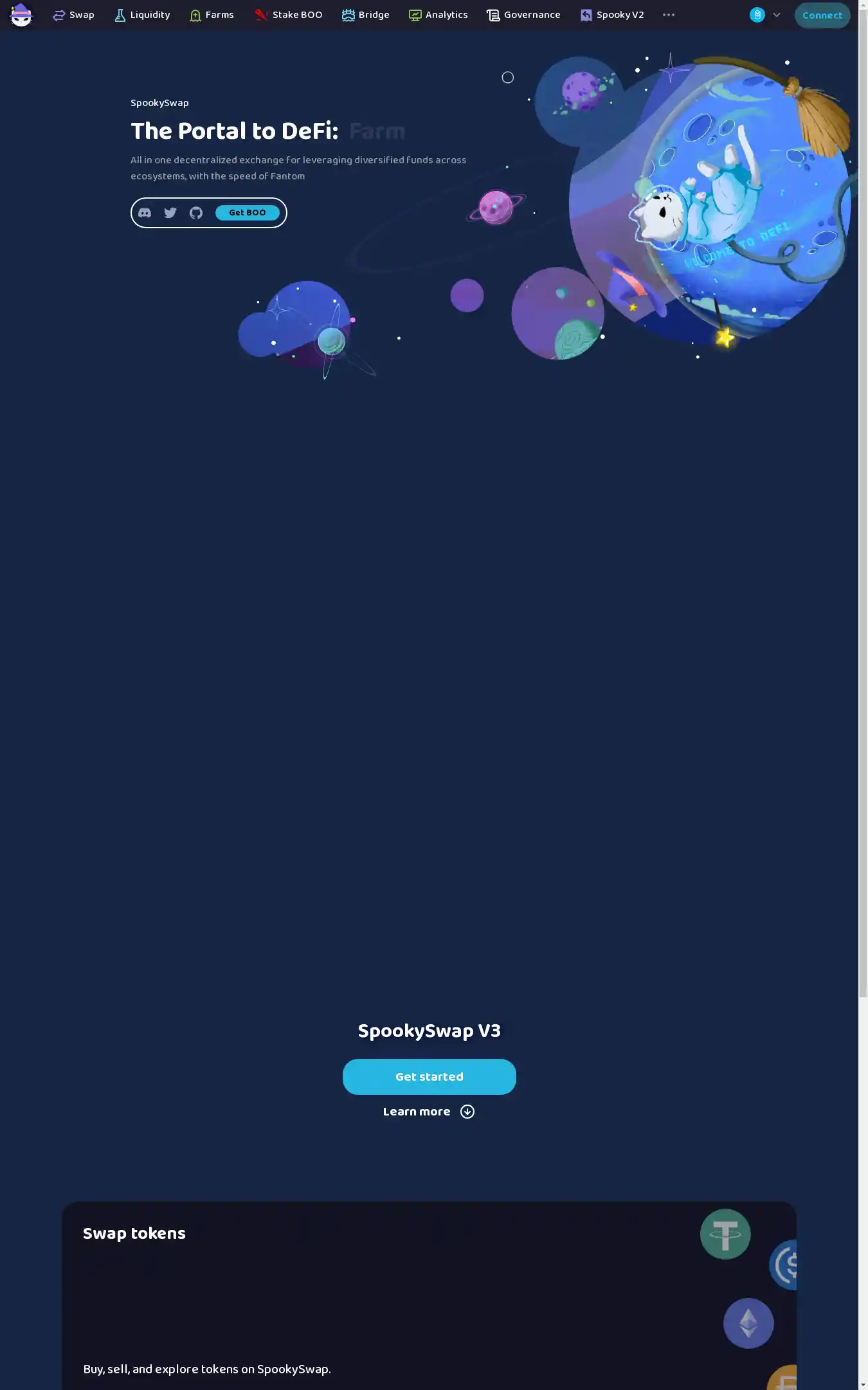
Task: Tap the SpookySwap logo to go home
Action: (21, 15)
